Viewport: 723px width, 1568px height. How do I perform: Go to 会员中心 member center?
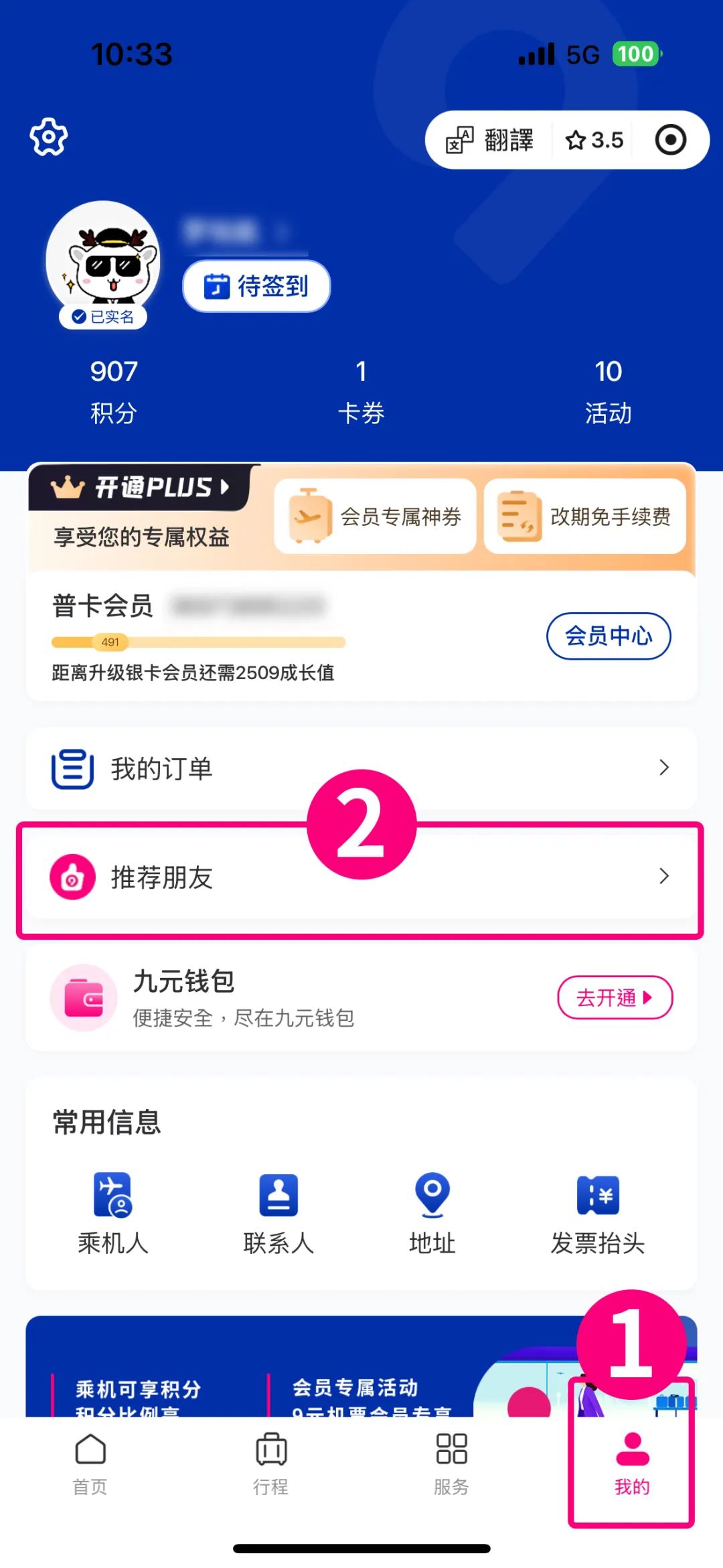click(608, 636)
